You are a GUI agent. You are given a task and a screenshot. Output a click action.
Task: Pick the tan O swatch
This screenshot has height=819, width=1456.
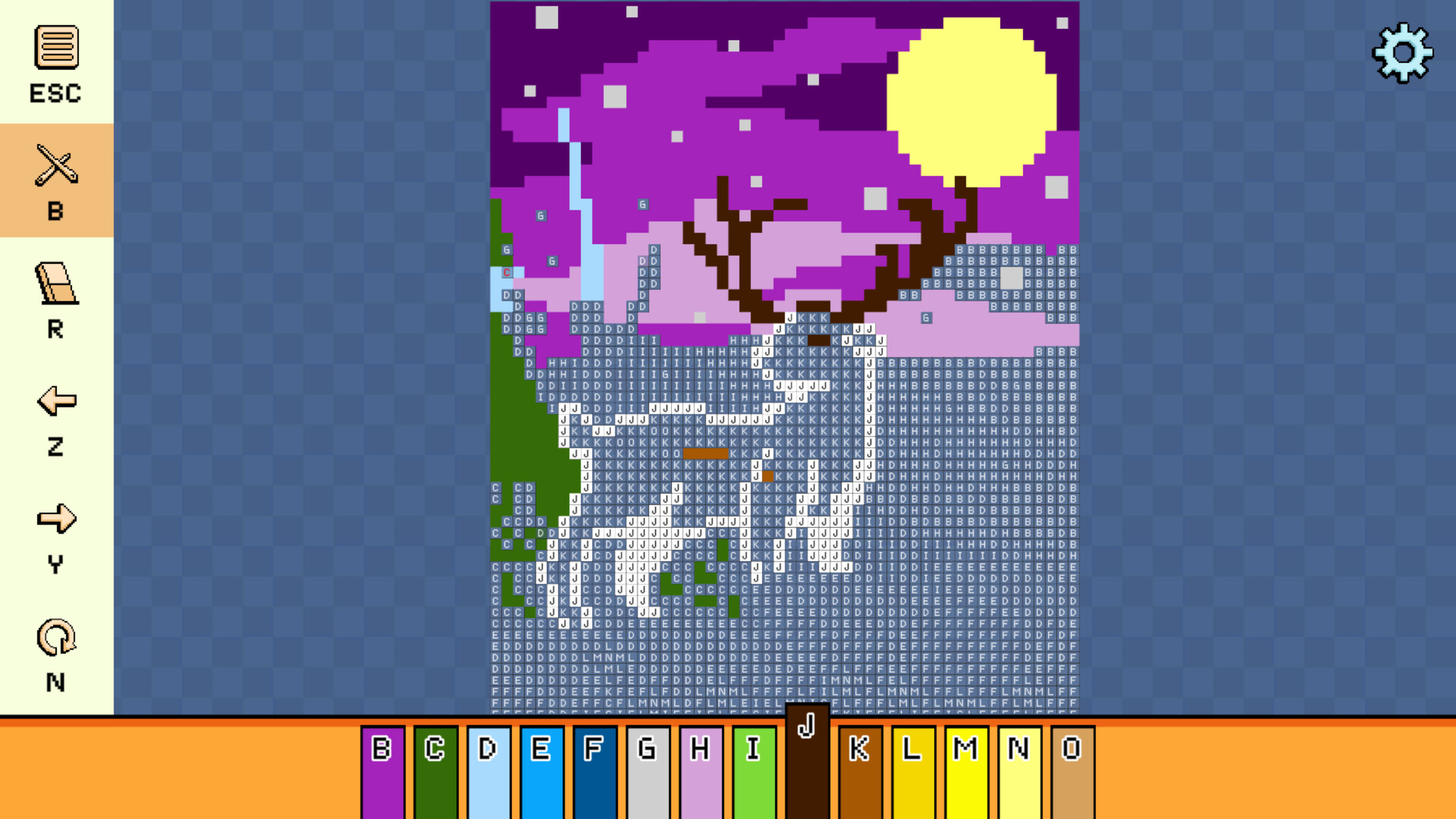point(1072,770)
